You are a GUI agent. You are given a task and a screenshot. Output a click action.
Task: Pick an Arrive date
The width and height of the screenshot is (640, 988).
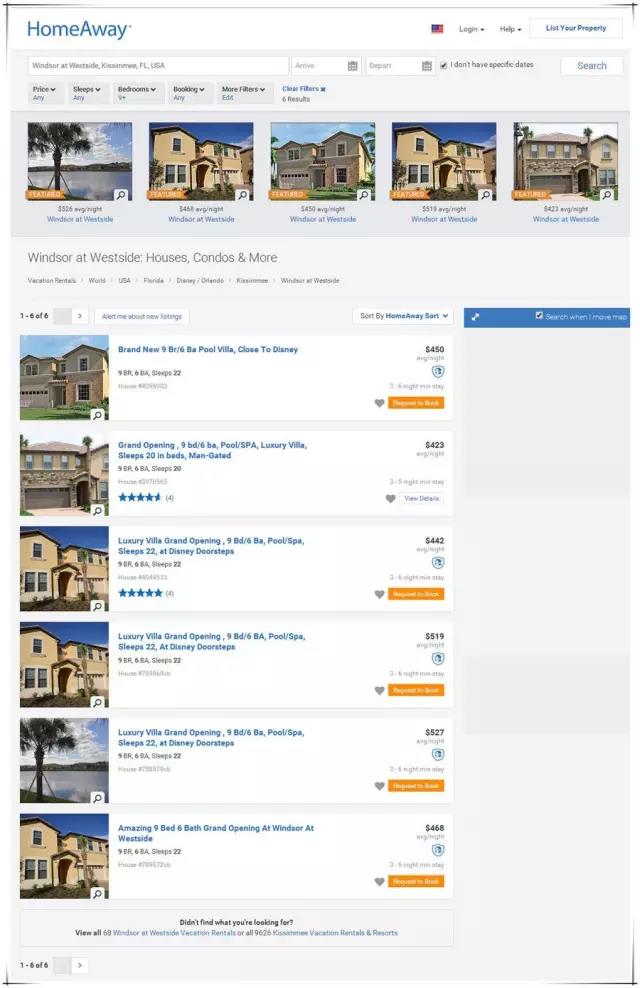click(326, 65)
